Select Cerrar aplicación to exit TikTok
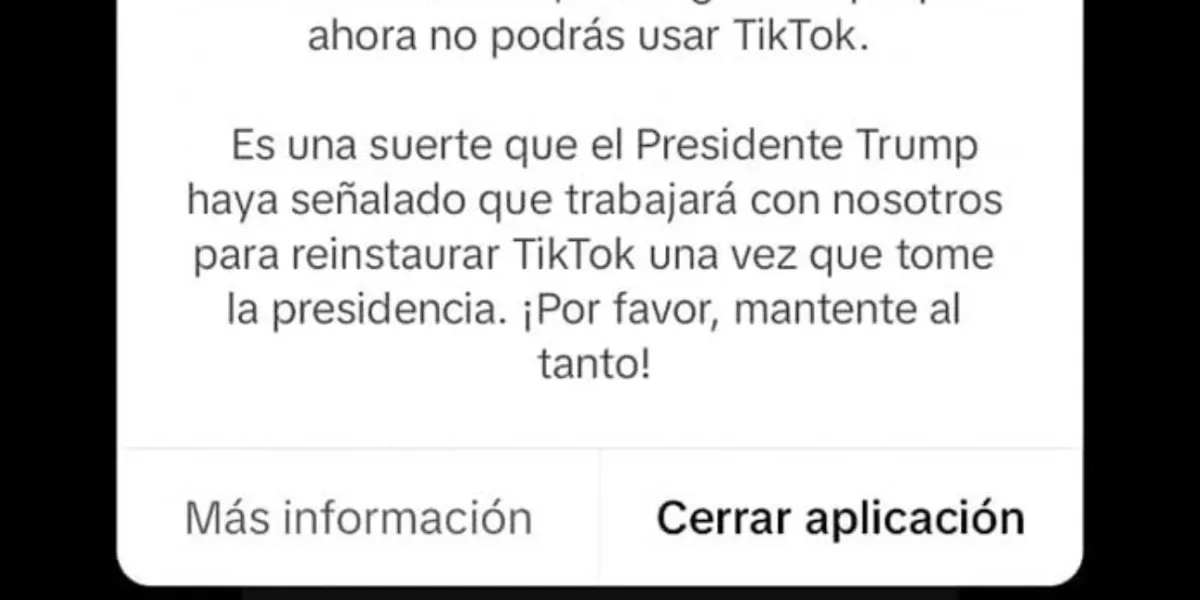Viewport: 1200px width, 600px height. [x=840, y=518]
